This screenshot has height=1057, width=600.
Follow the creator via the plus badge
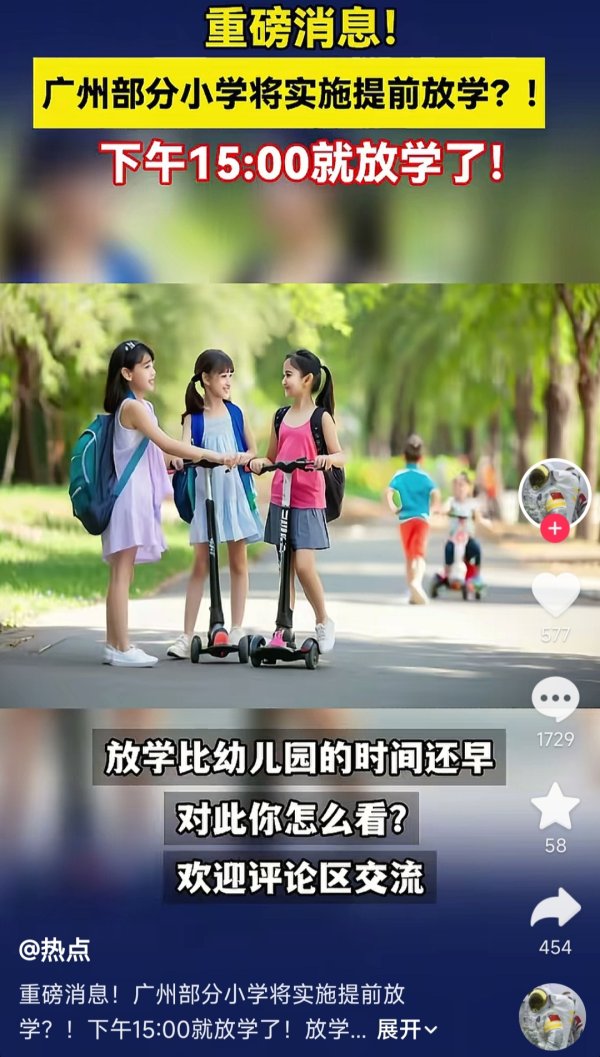(x=554, y=528)
